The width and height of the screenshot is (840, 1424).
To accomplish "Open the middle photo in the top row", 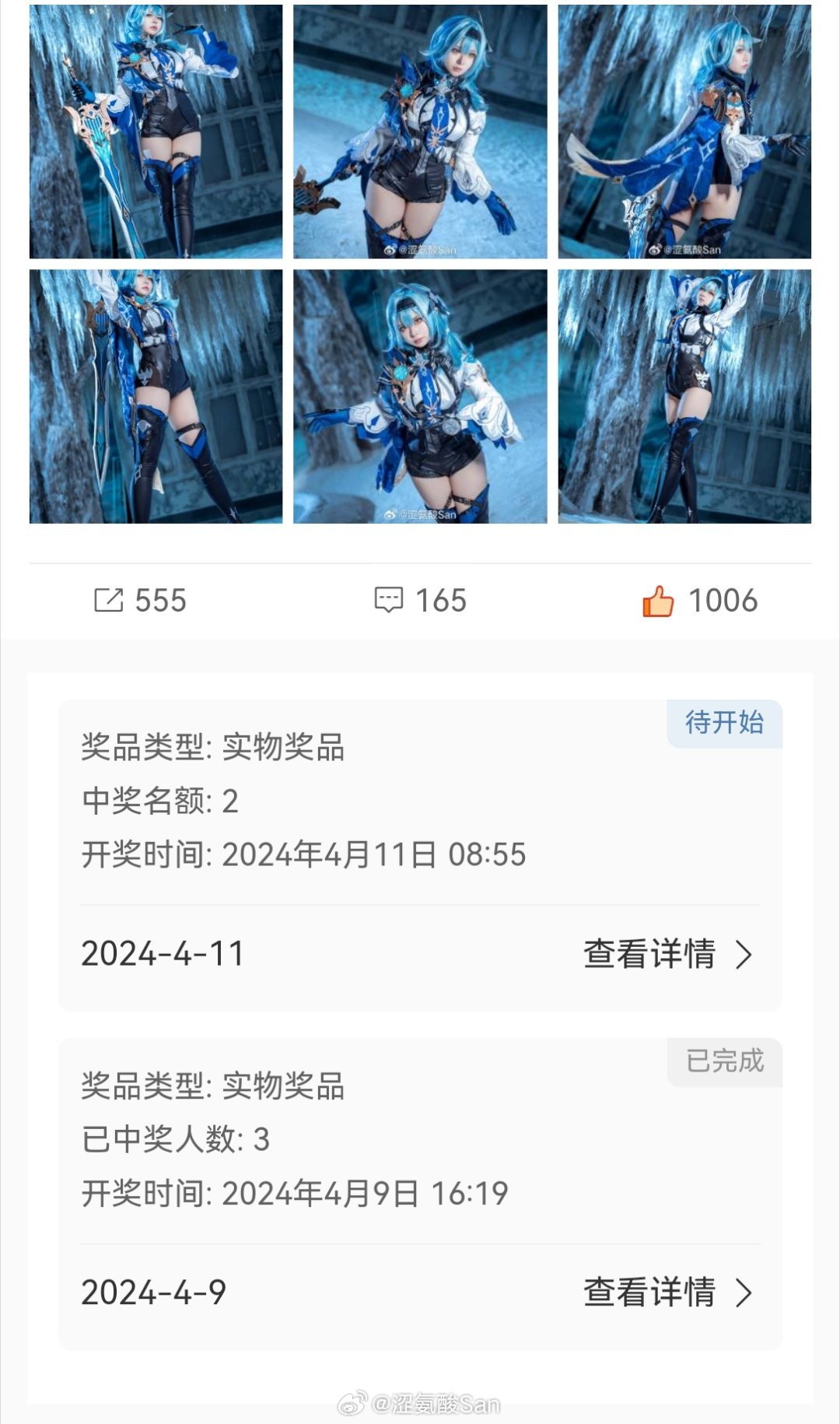I will (x=420, y=132).
